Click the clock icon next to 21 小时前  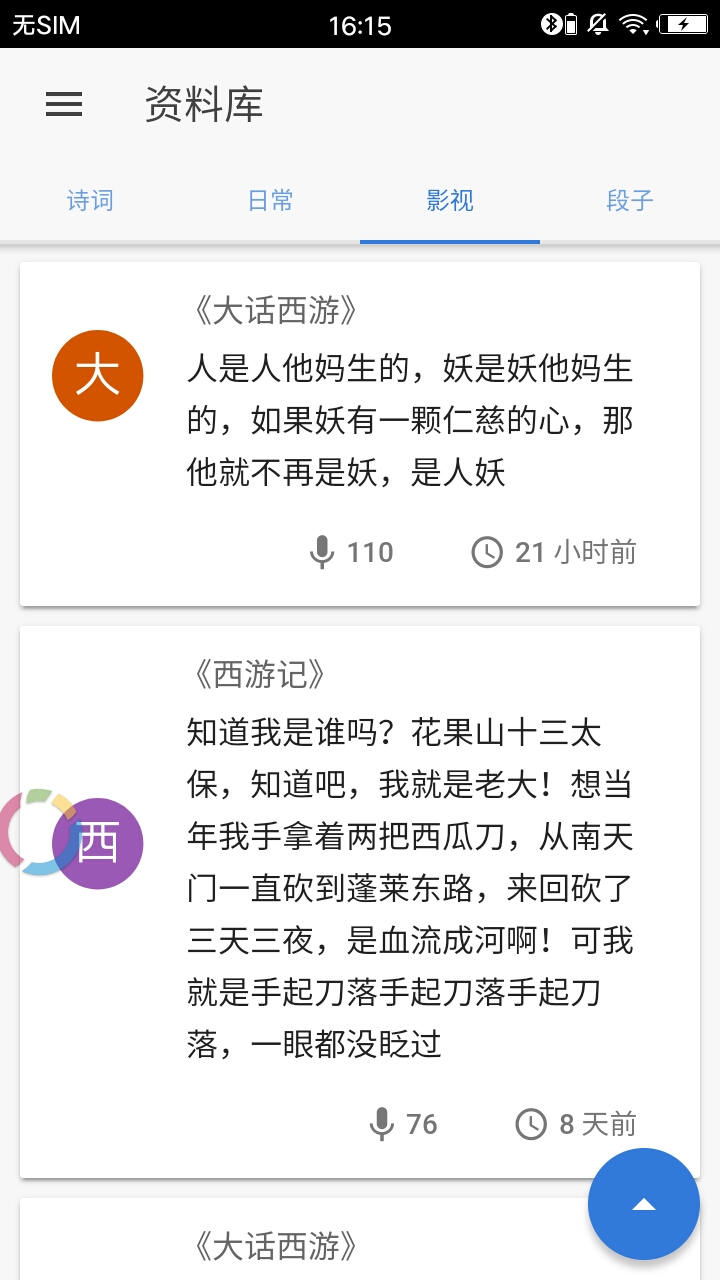pyautogui.click(x=487, y=551)
